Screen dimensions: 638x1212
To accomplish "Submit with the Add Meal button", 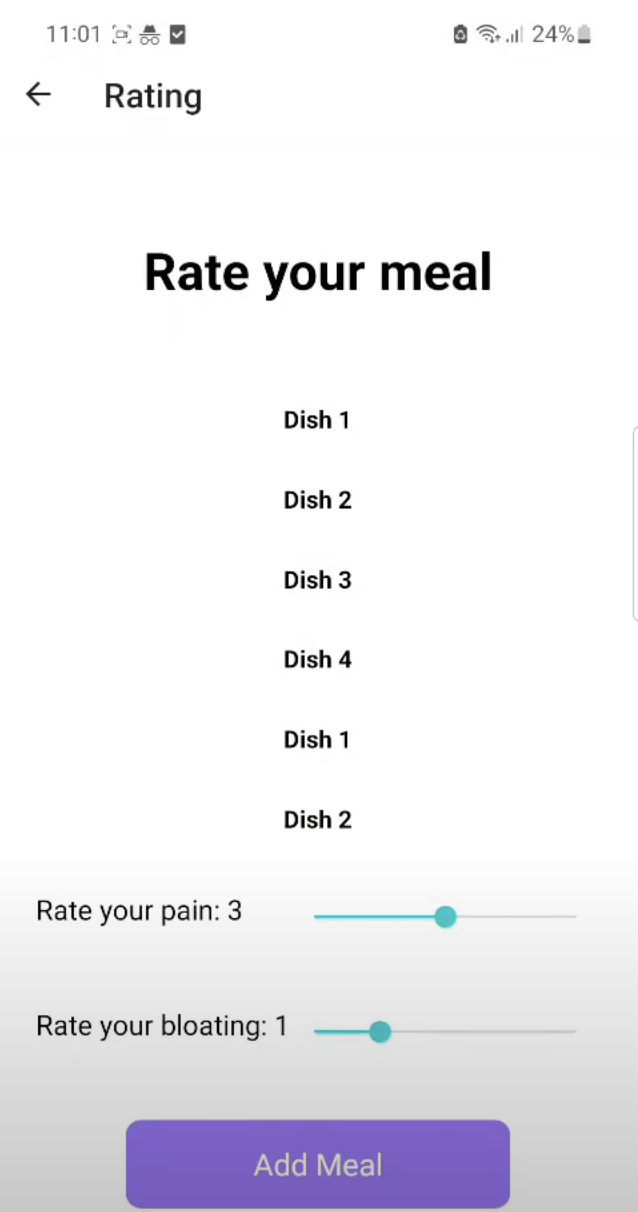I will pos(318,1164).
